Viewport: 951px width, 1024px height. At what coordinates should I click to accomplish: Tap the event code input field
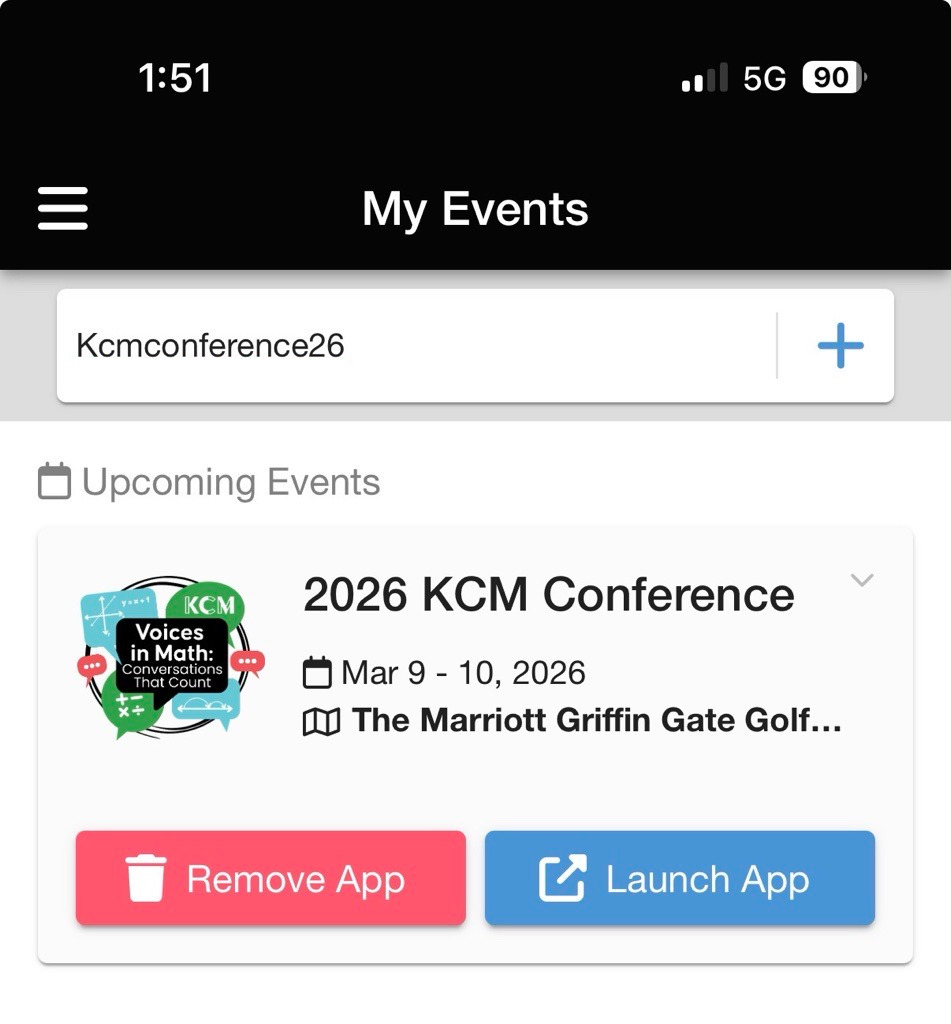pos(415,346)
